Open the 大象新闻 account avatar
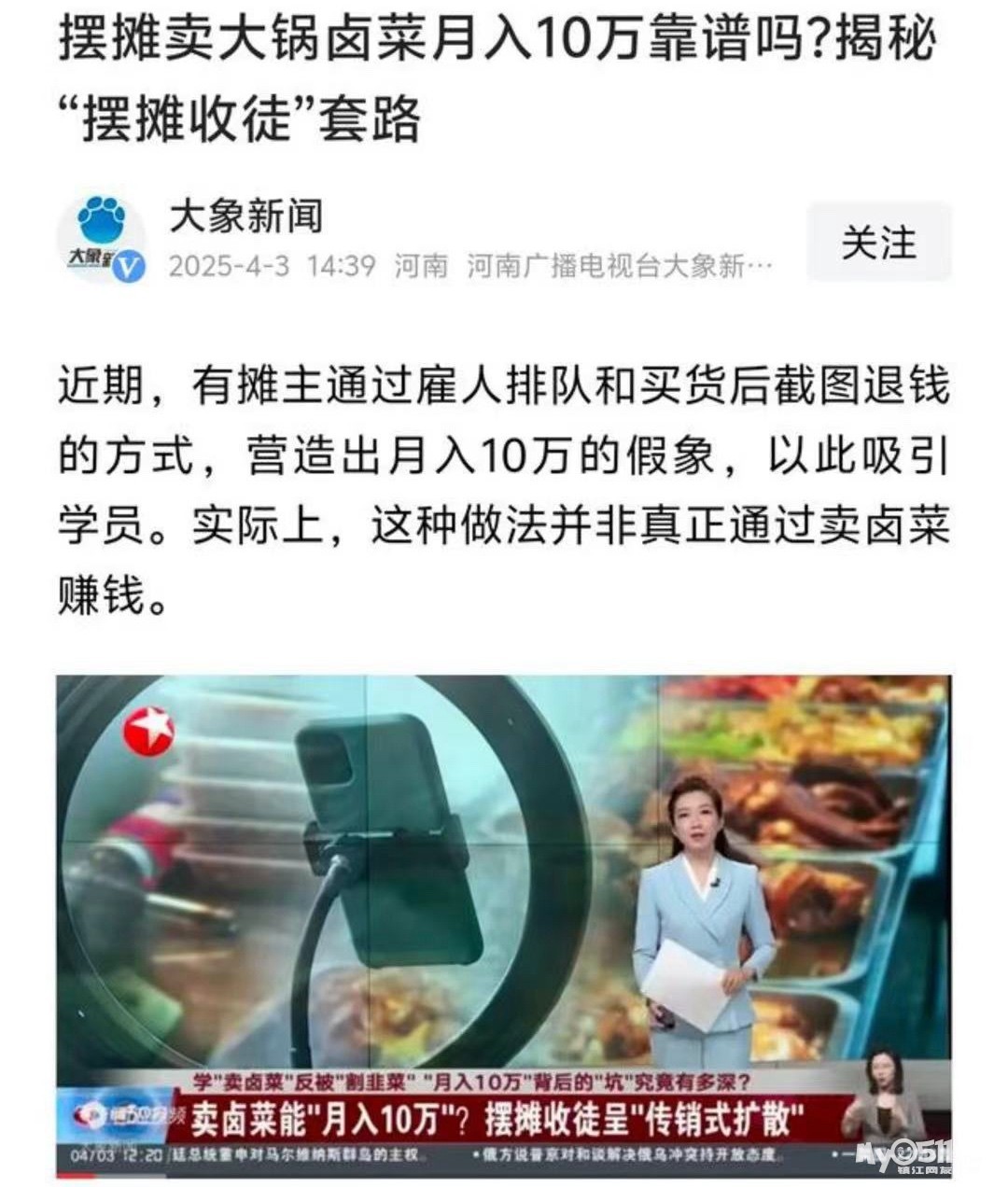This screenshot has height=1187, width=1008. click(x=101, y=240)
